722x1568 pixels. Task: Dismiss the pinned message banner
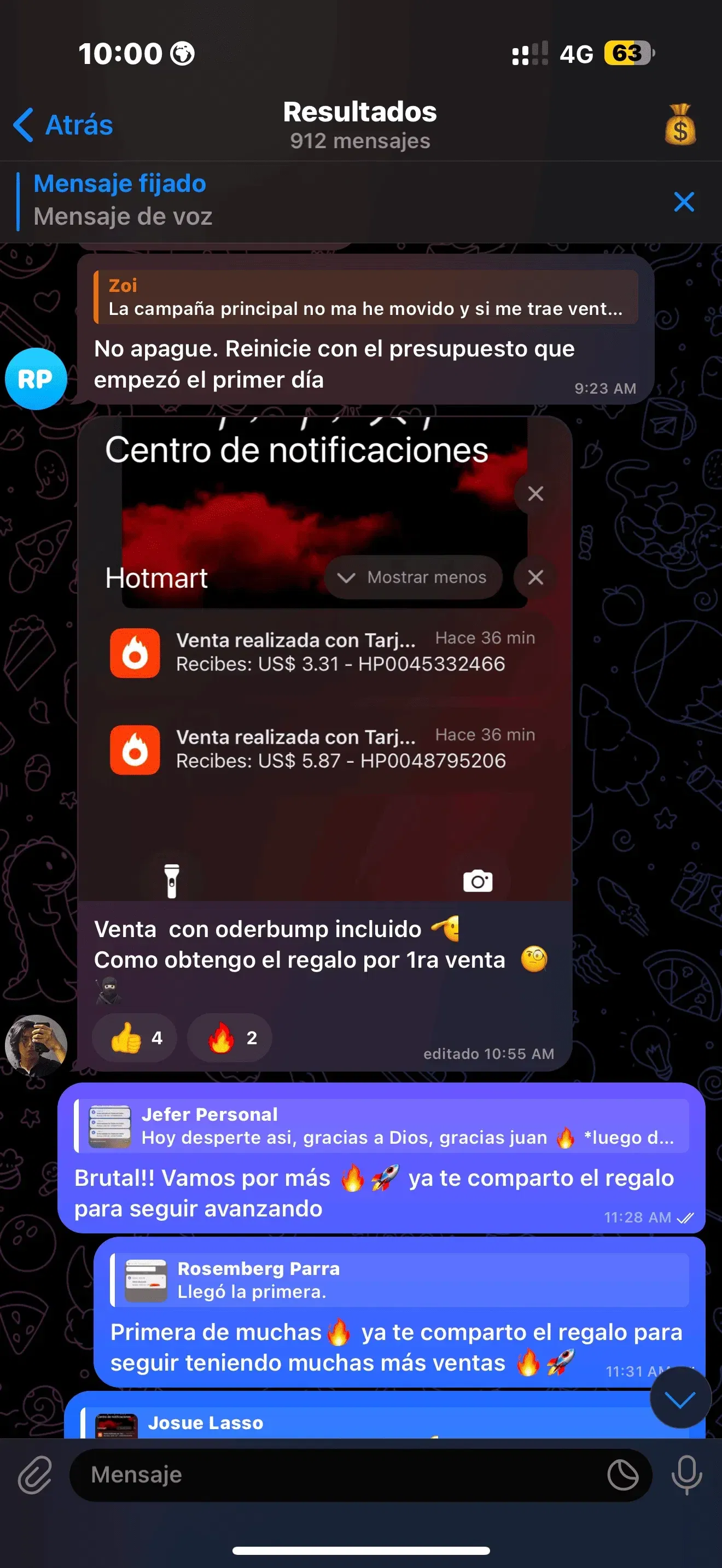click(684, 202)
